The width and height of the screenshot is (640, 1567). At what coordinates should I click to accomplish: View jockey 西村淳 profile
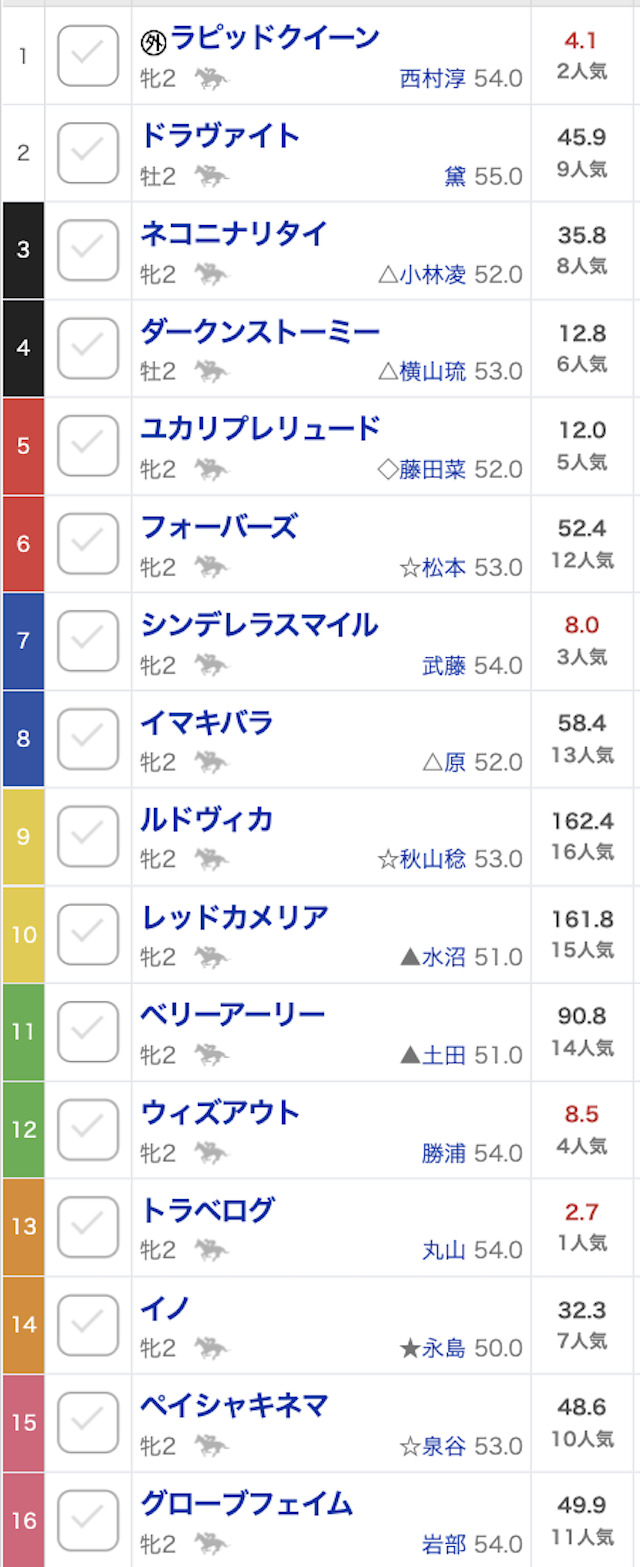(432, 79)
